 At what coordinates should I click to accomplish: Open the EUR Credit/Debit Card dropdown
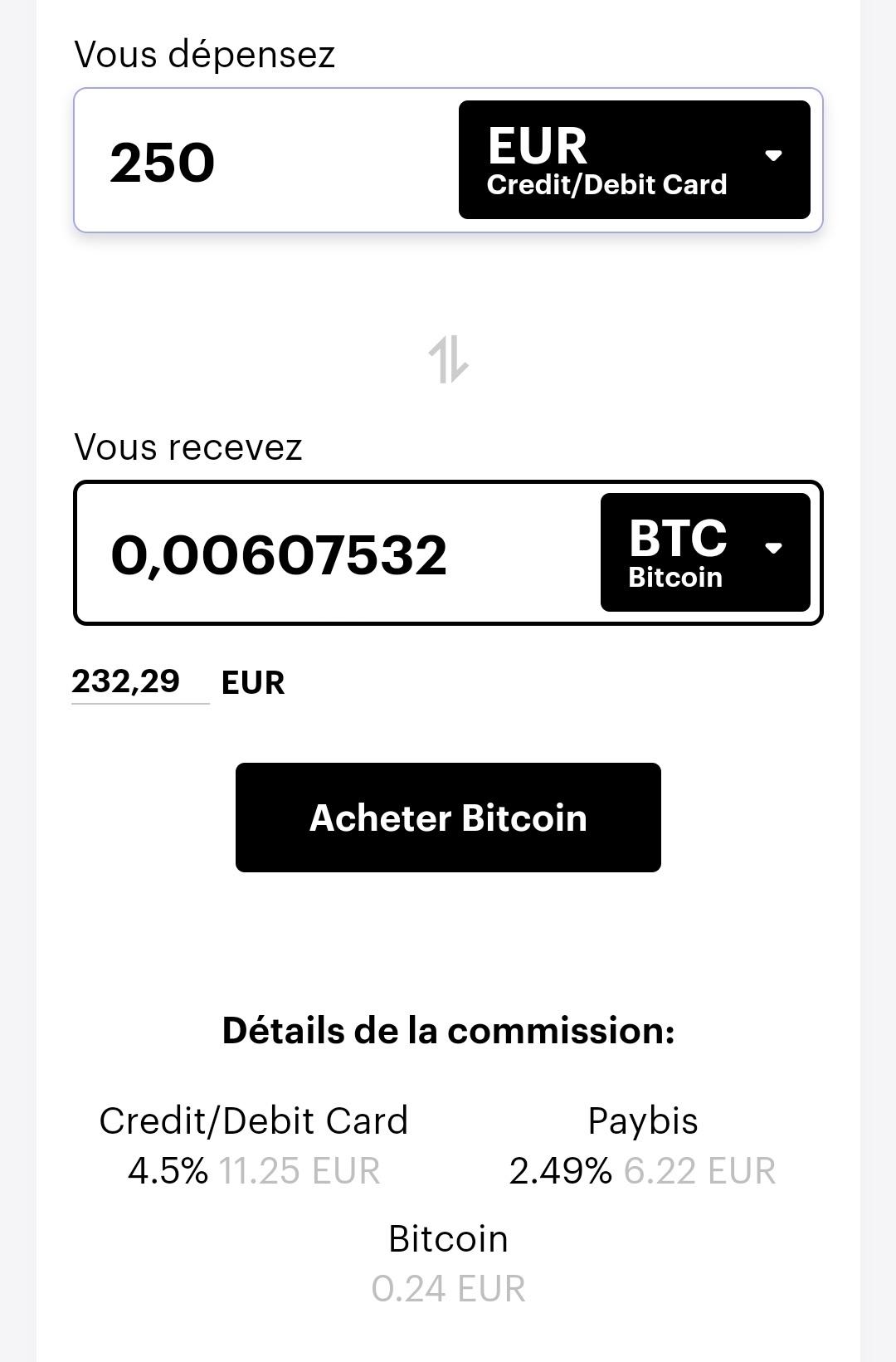(634, 160)
